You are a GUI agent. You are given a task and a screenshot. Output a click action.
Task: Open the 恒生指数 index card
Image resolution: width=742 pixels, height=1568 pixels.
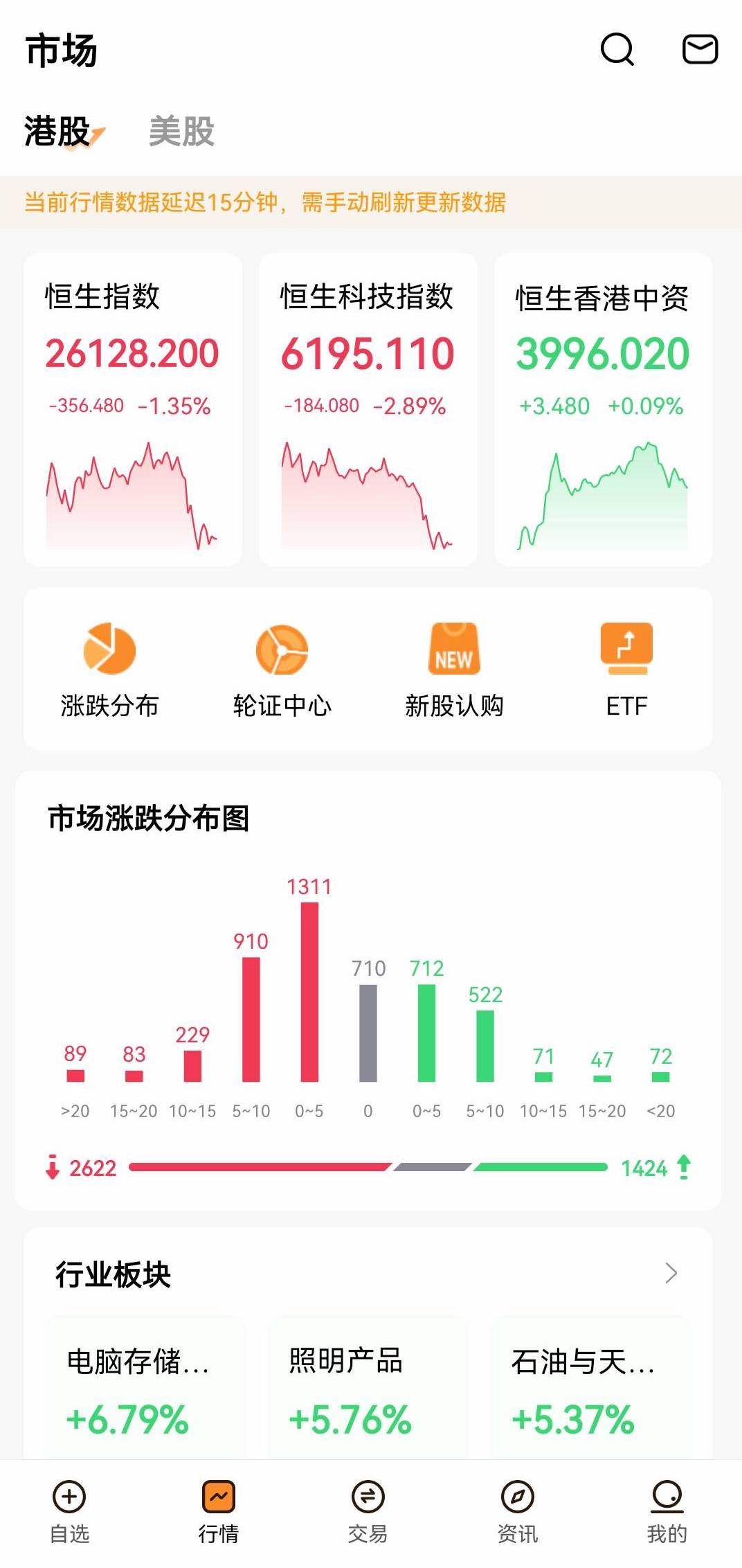(x=133, y=409)
